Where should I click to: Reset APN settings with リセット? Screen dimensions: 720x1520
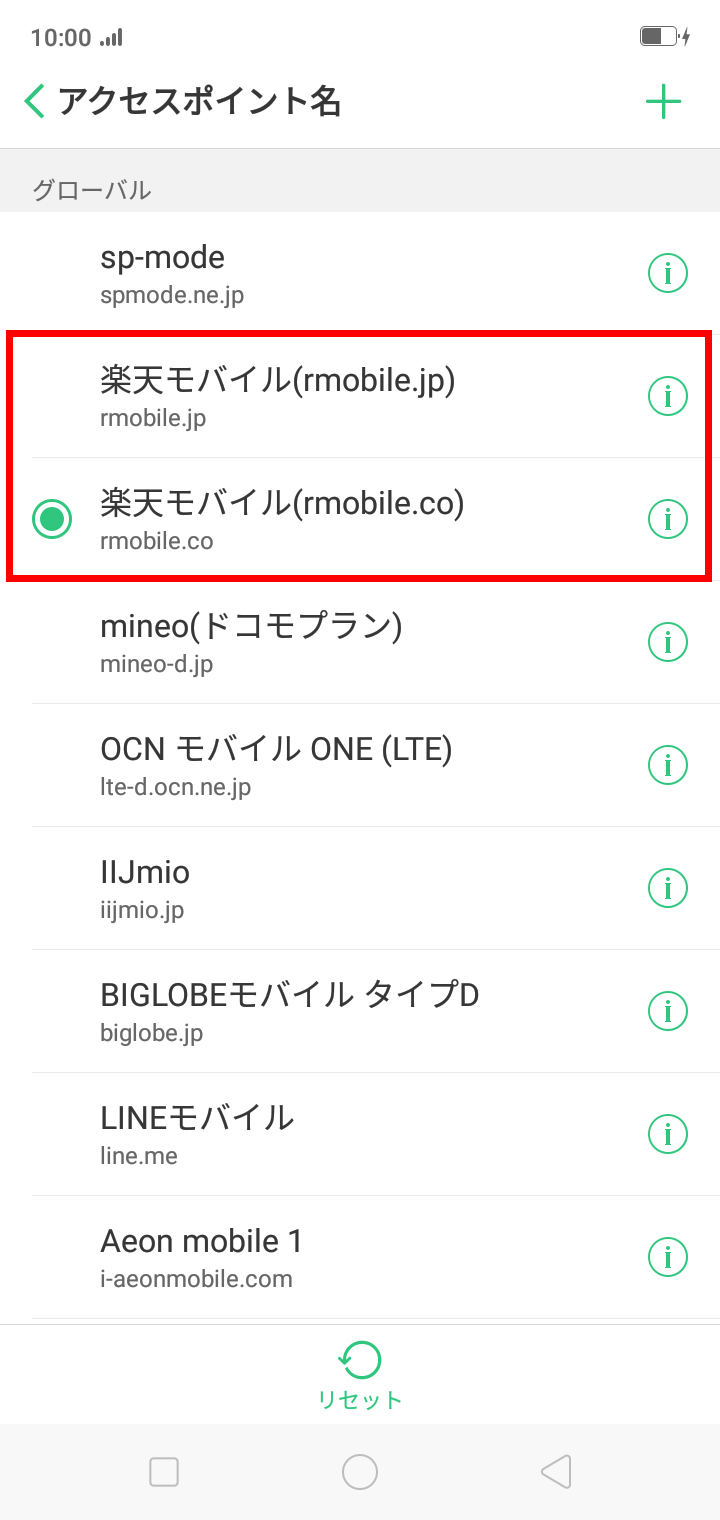tap(360, 1375)
